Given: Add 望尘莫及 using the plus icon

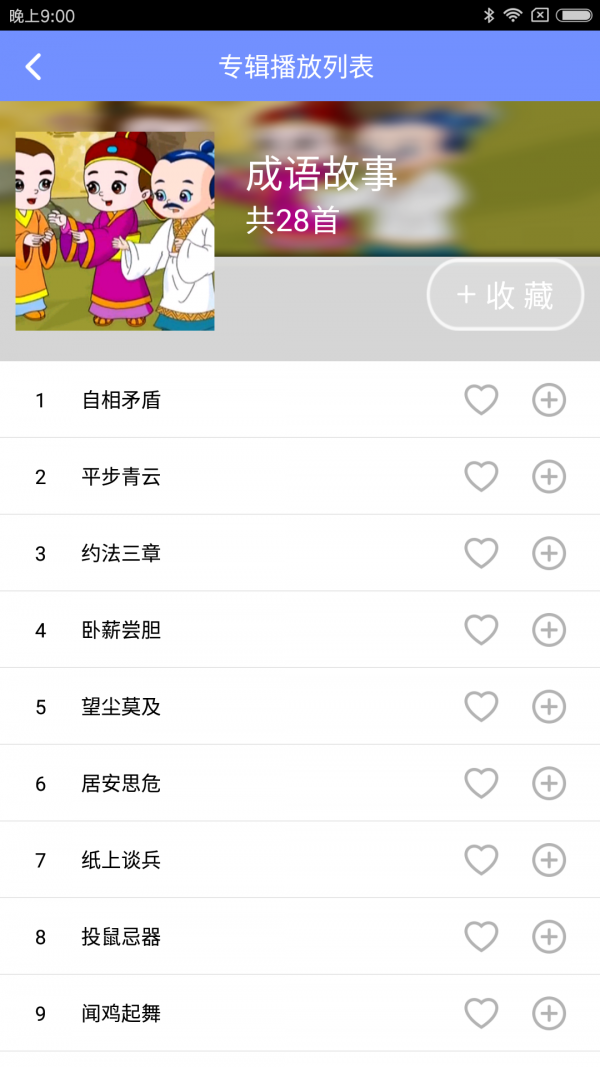Looking at the screenshot, I should point(548,707).
